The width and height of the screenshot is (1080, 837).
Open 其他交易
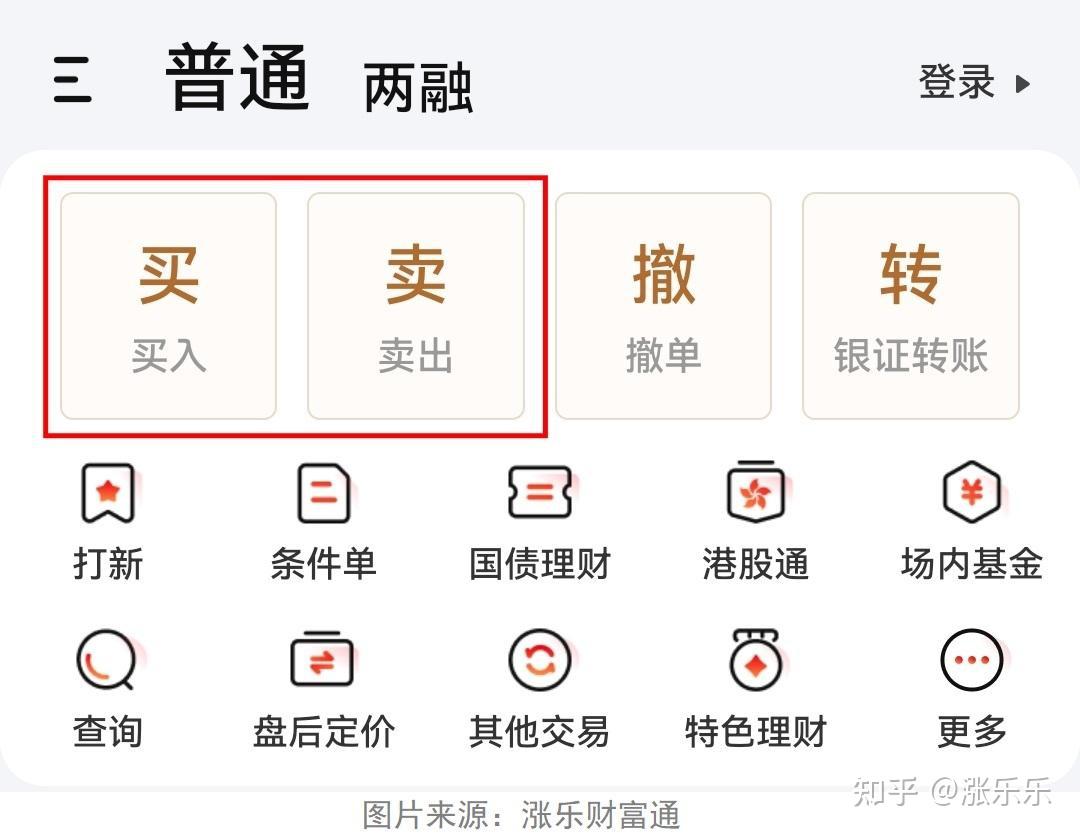click(x=540, y=688)
